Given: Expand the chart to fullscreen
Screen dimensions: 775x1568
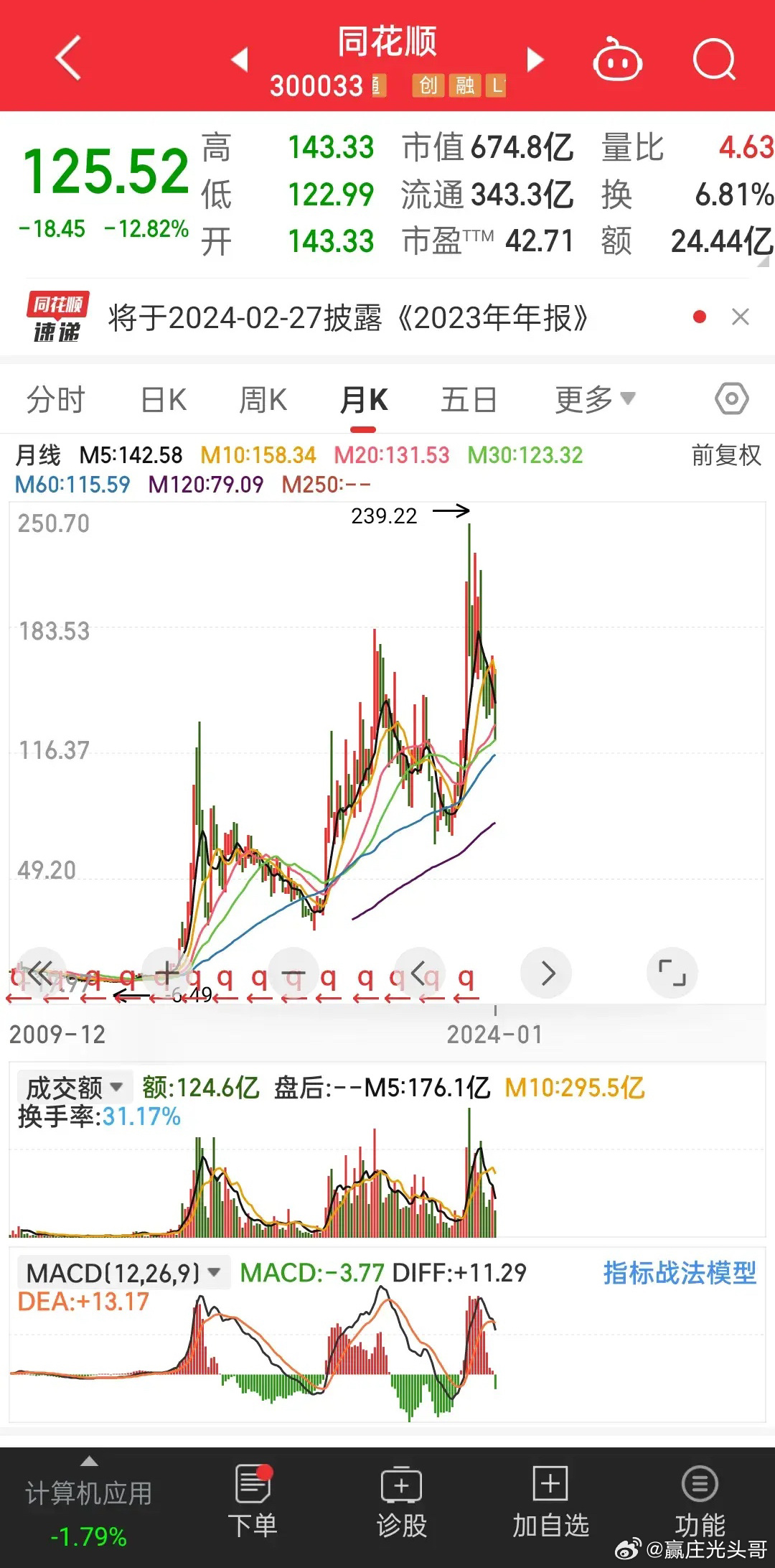Looking at the screenshot, I should [x=672, y=973].
